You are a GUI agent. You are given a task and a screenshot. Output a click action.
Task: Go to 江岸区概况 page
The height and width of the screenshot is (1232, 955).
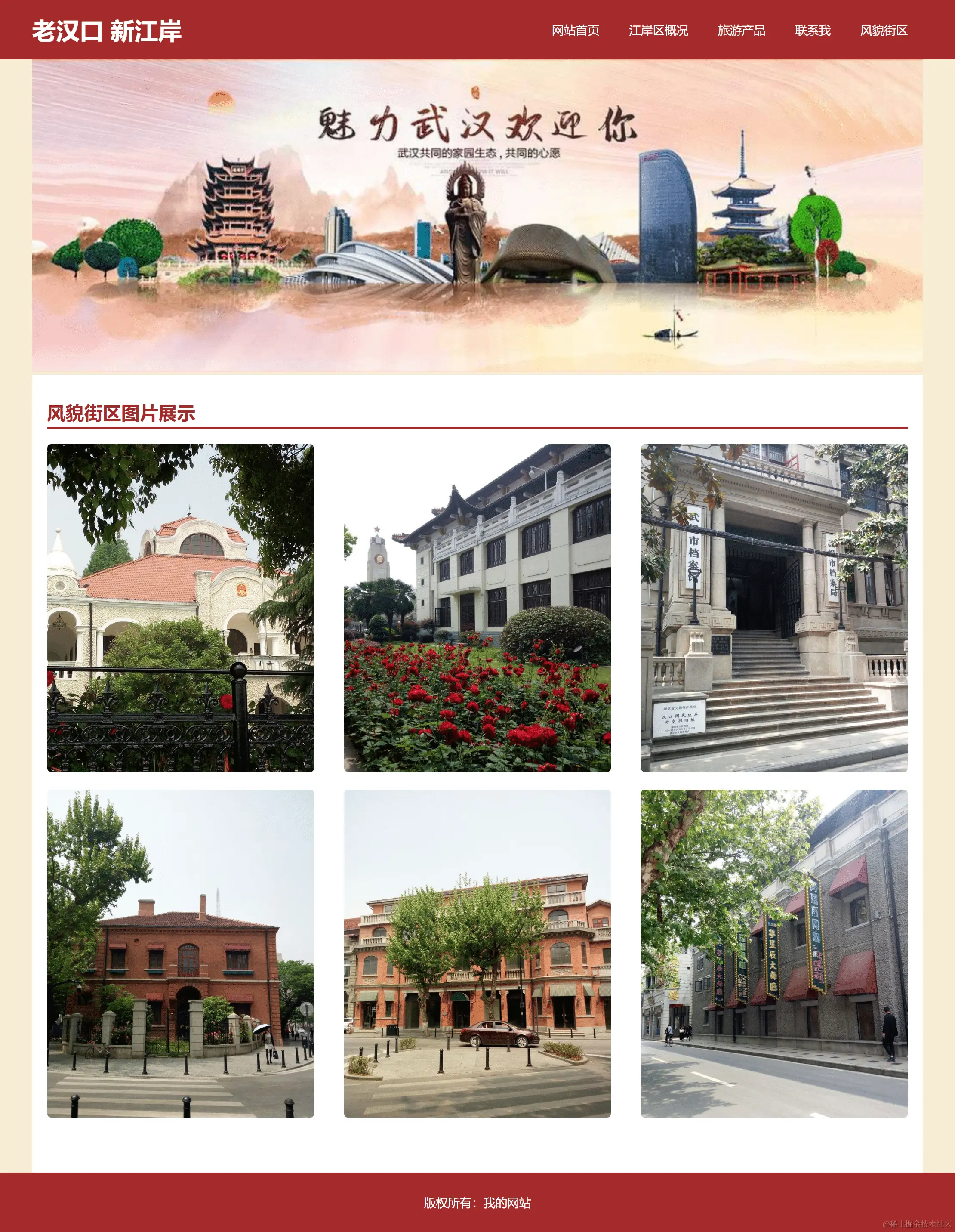[x=658, y=31]
